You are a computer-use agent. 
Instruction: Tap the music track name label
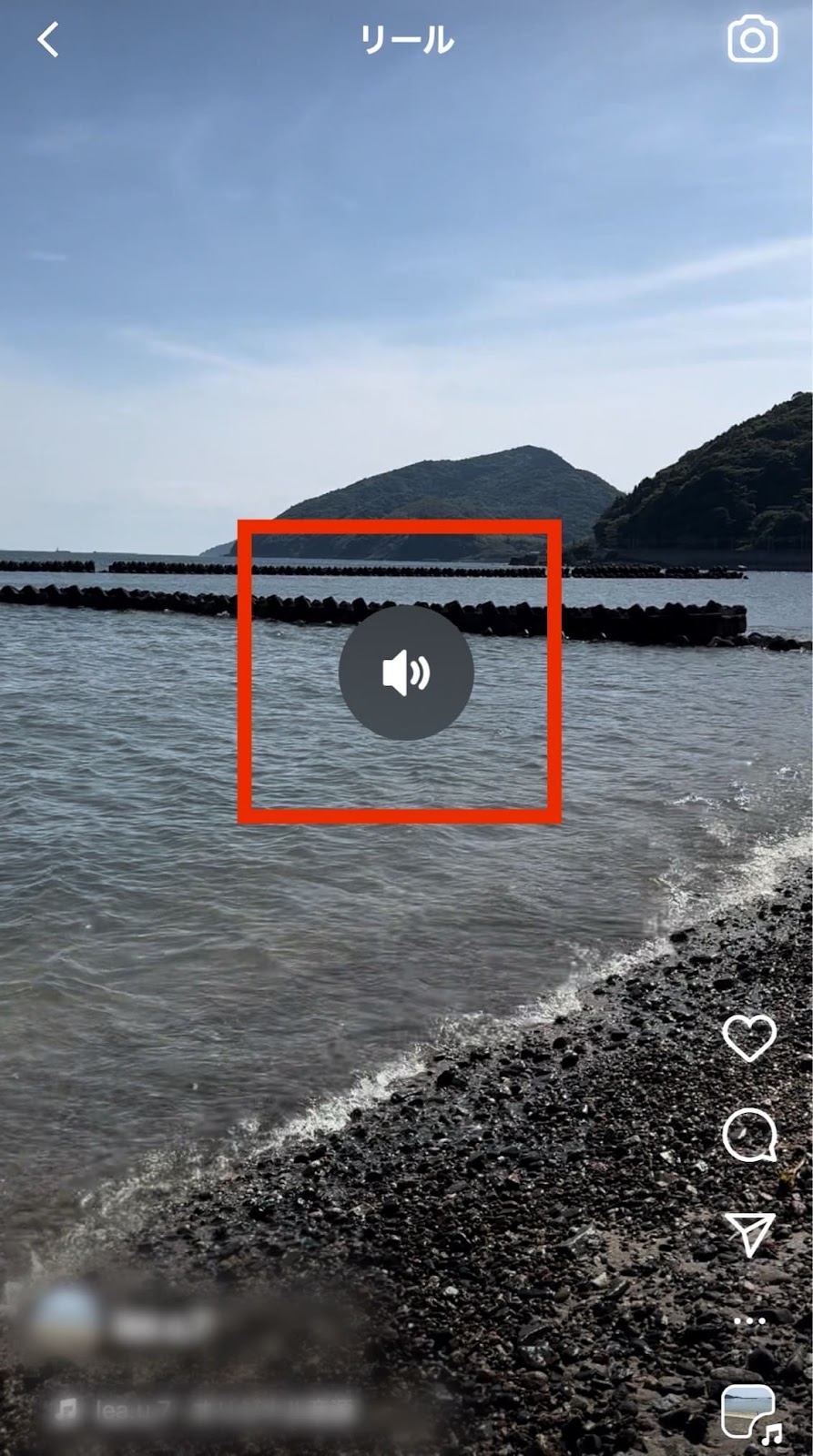[x=209, y=1411]
